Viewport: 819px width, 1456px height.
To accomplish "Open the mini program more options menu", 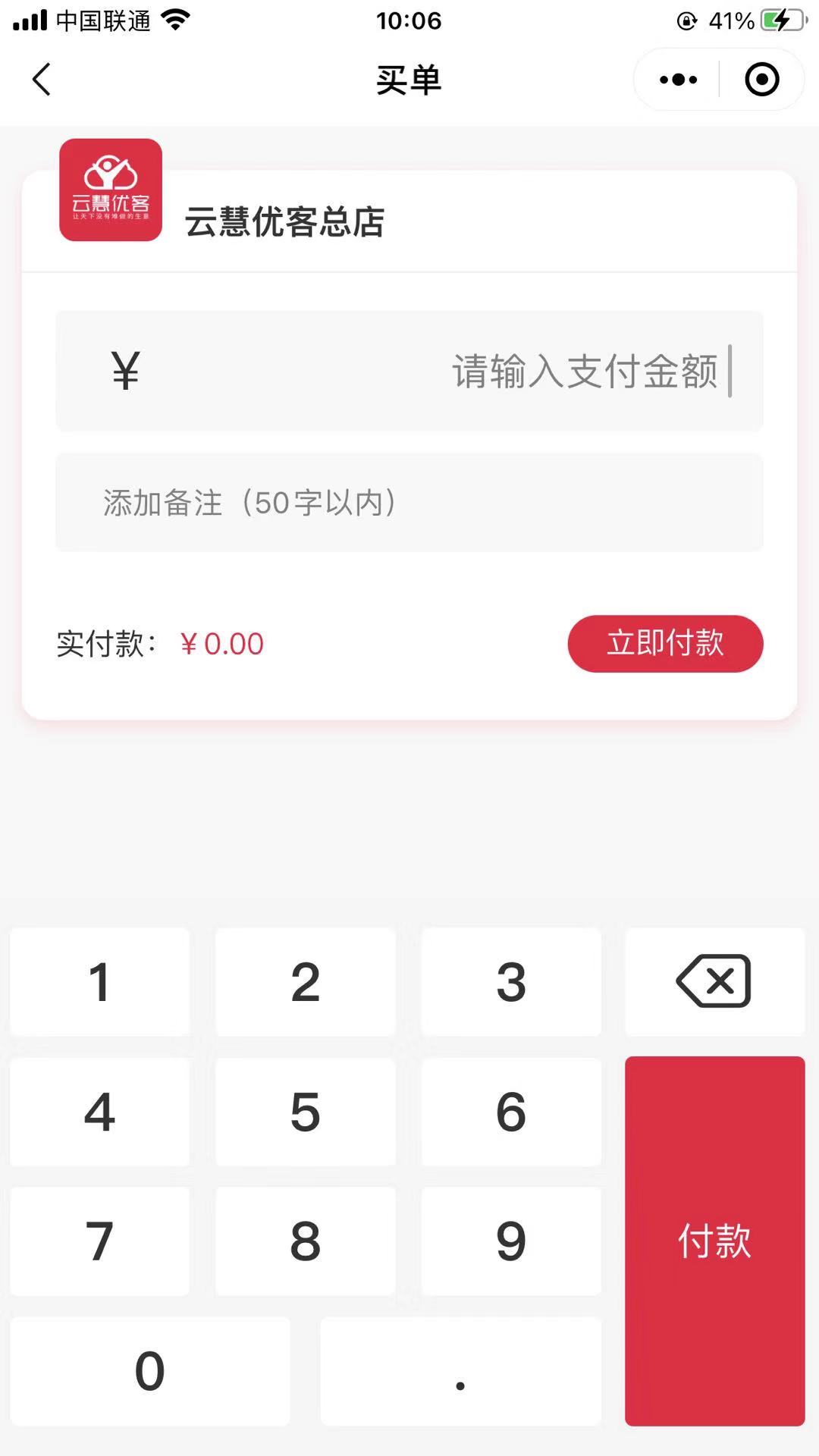I will [678, 80].
